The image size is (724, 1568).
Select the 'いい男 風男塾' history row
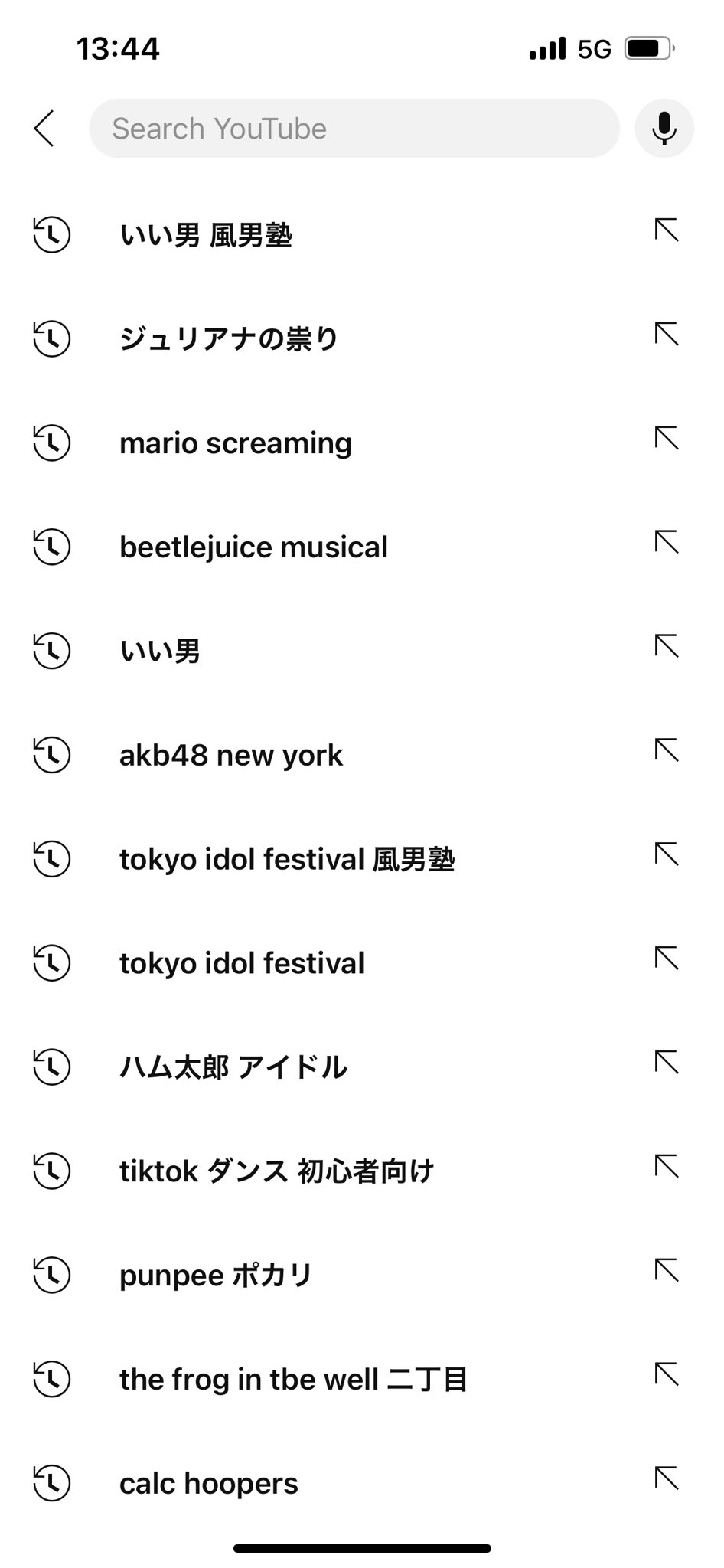362,235
